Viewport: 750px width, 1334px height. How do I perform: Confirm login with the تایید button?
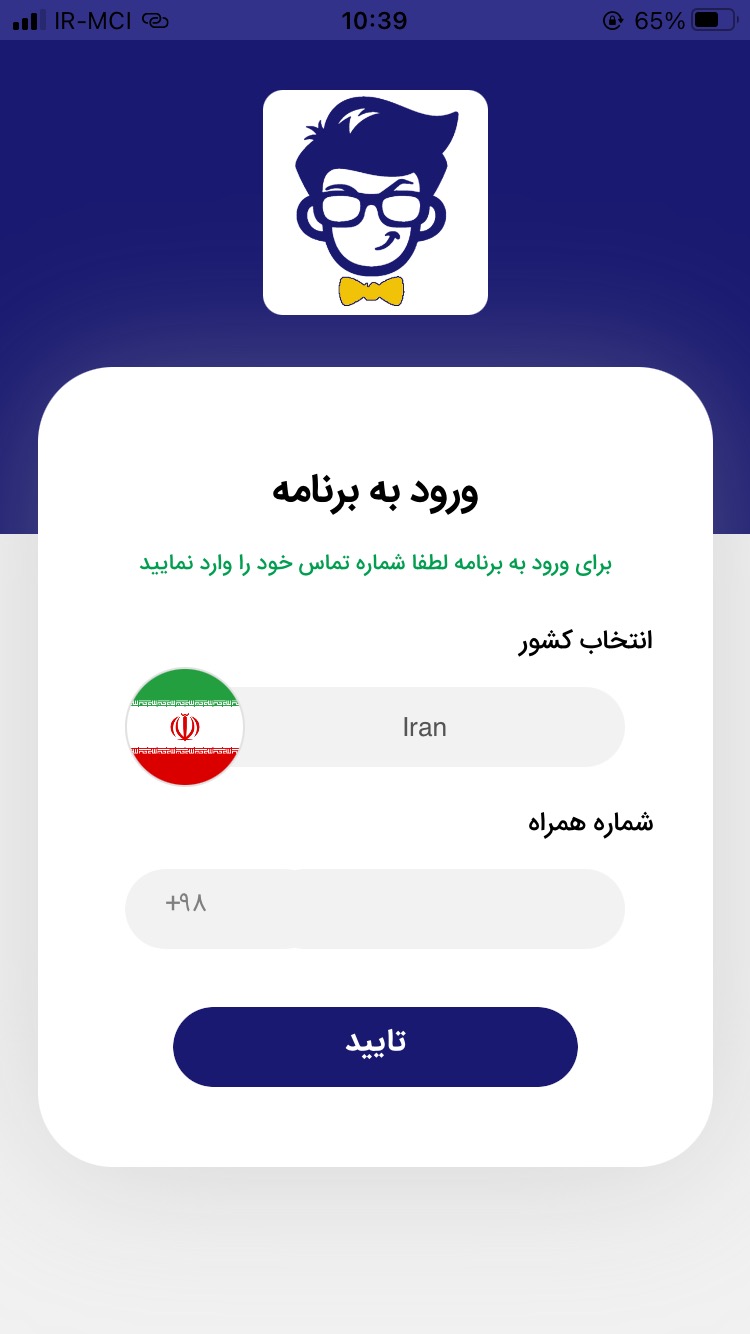click(375, 1046)
